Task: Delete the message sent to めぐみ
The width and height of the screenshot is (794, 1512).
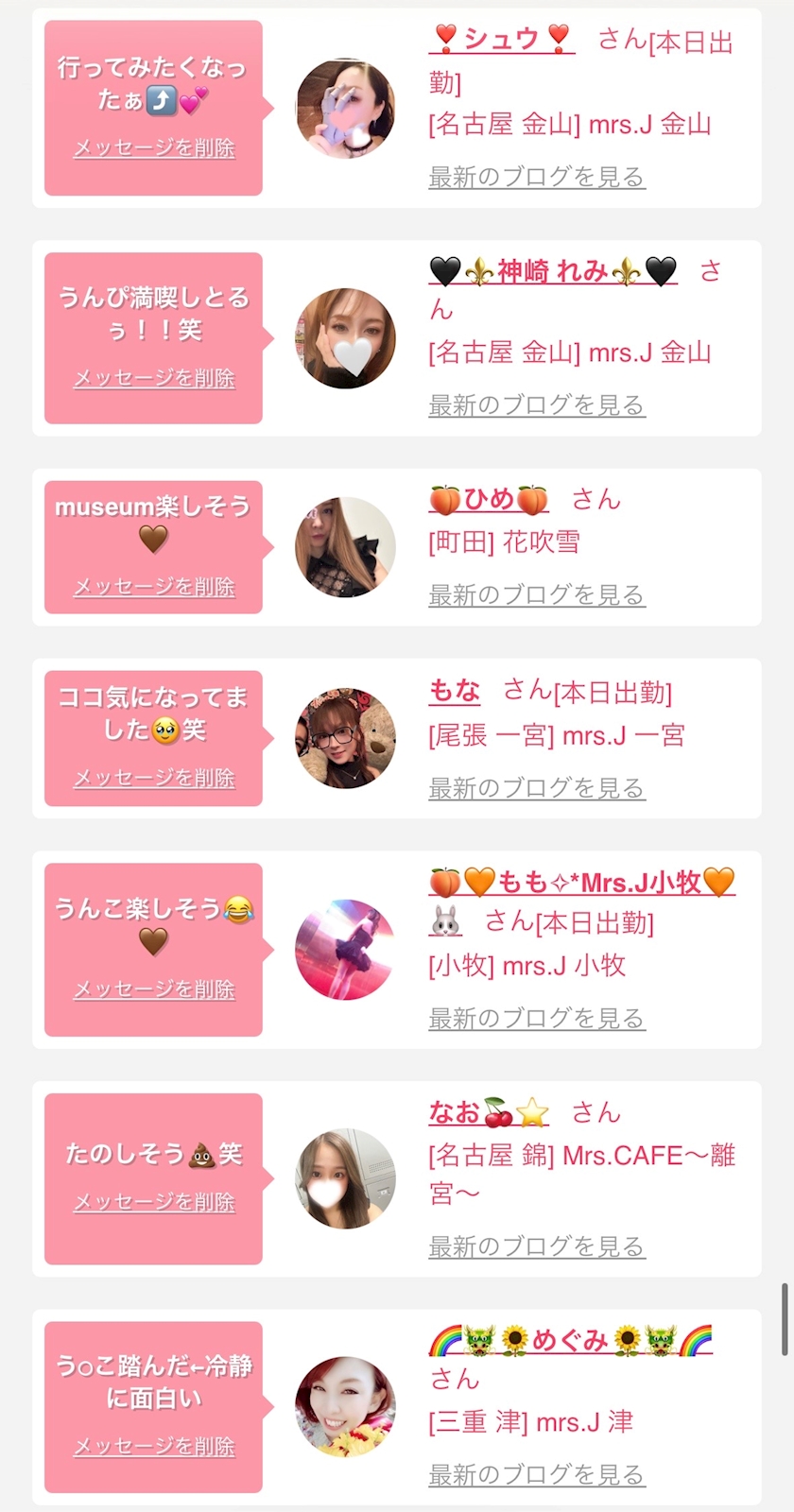Action: click(154, 1447)
